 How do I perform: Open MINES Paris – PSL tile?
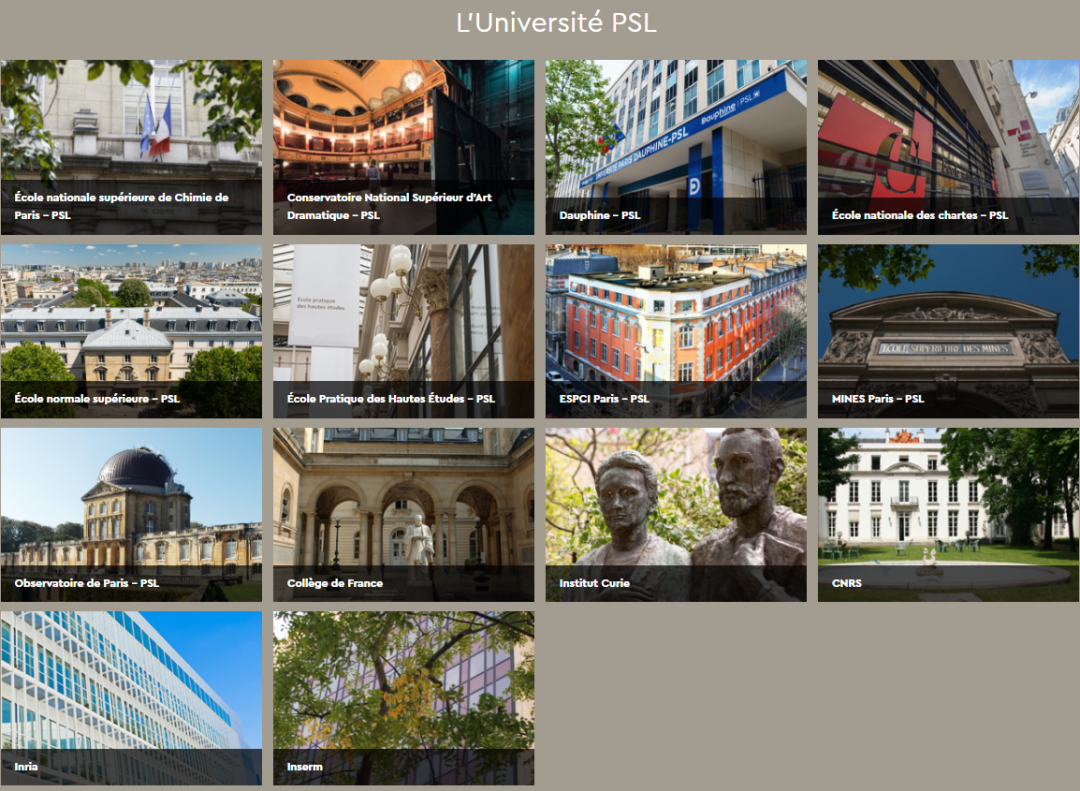948,331
